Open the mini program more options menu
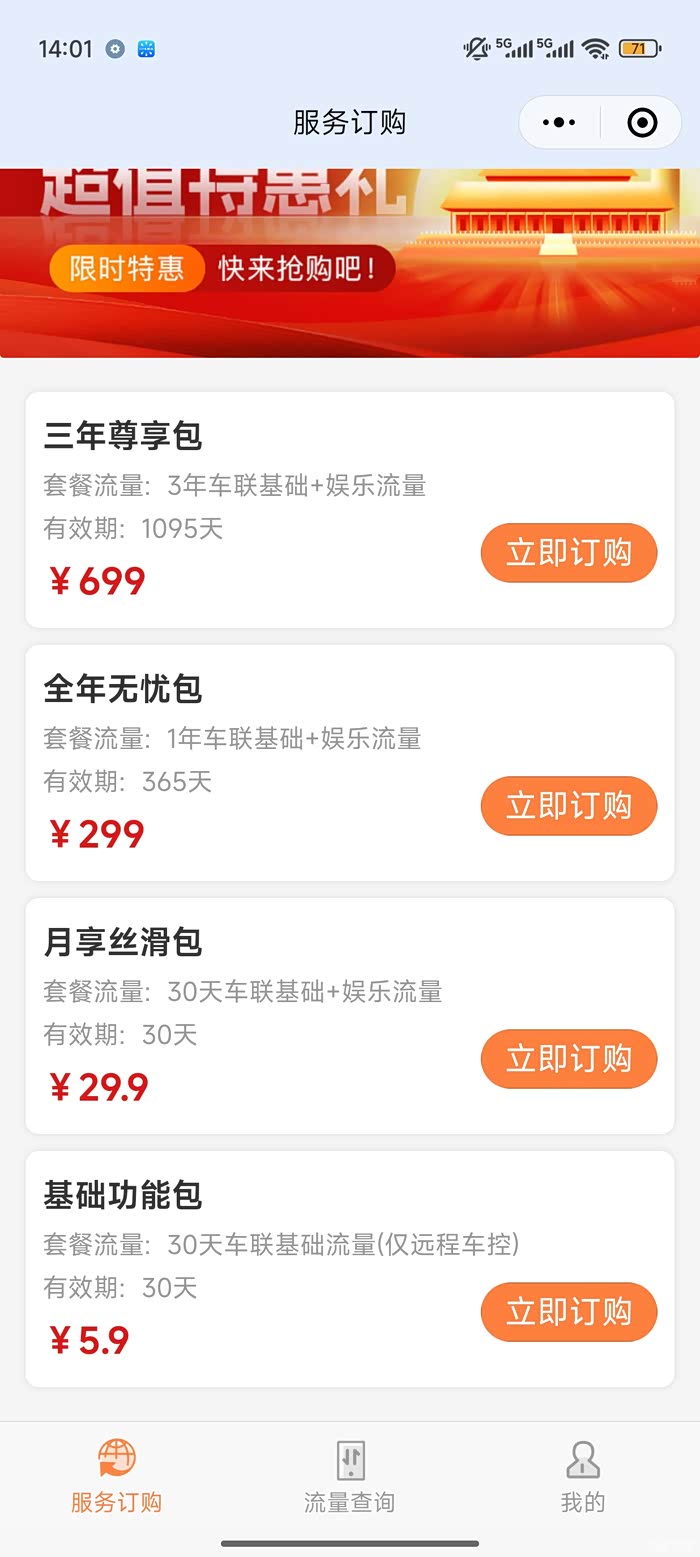The image size is (700, 1557). click(x=559, y=123)
